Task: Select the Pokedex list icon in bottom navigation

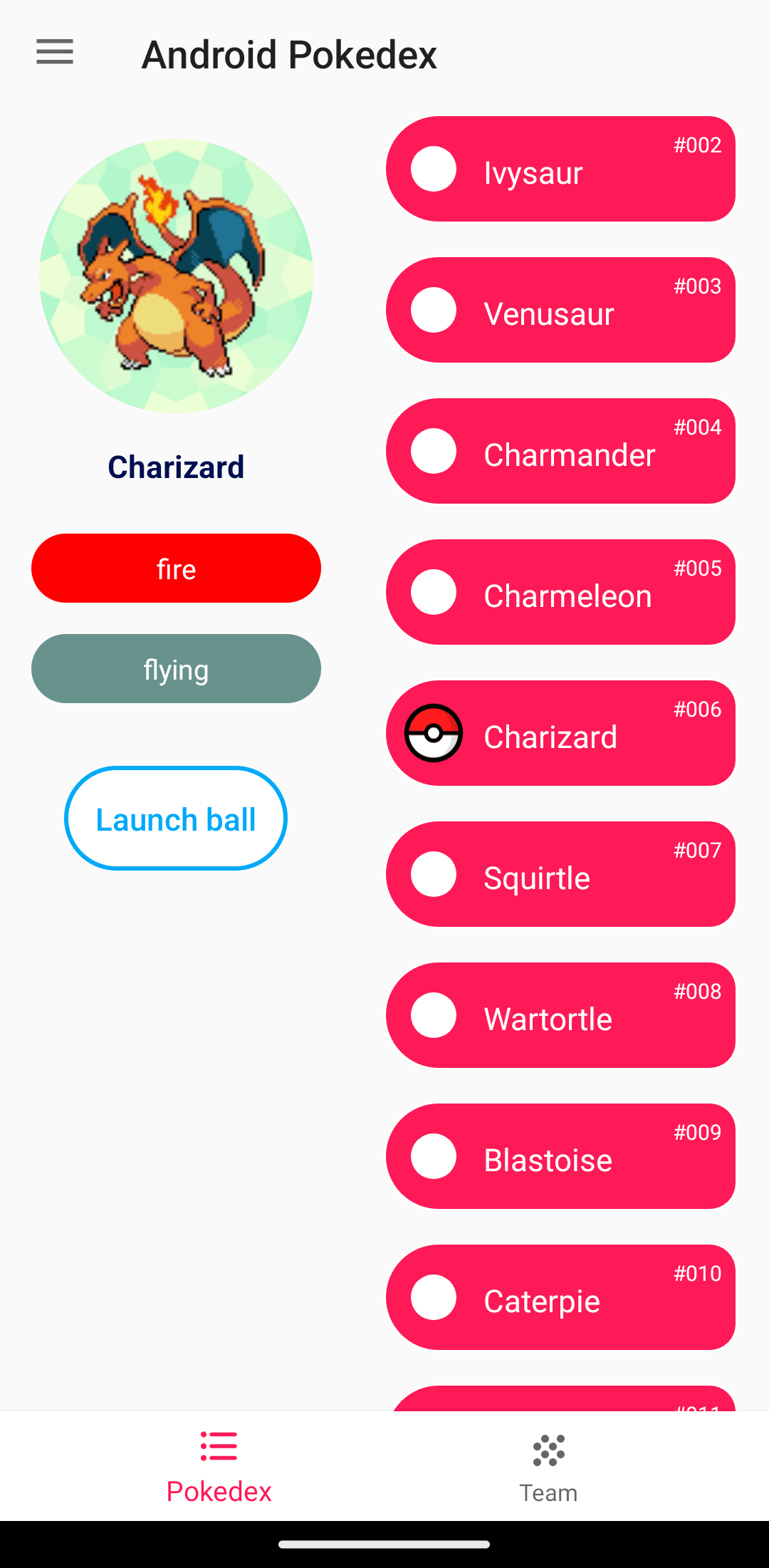Action: tap(219, 1446)
